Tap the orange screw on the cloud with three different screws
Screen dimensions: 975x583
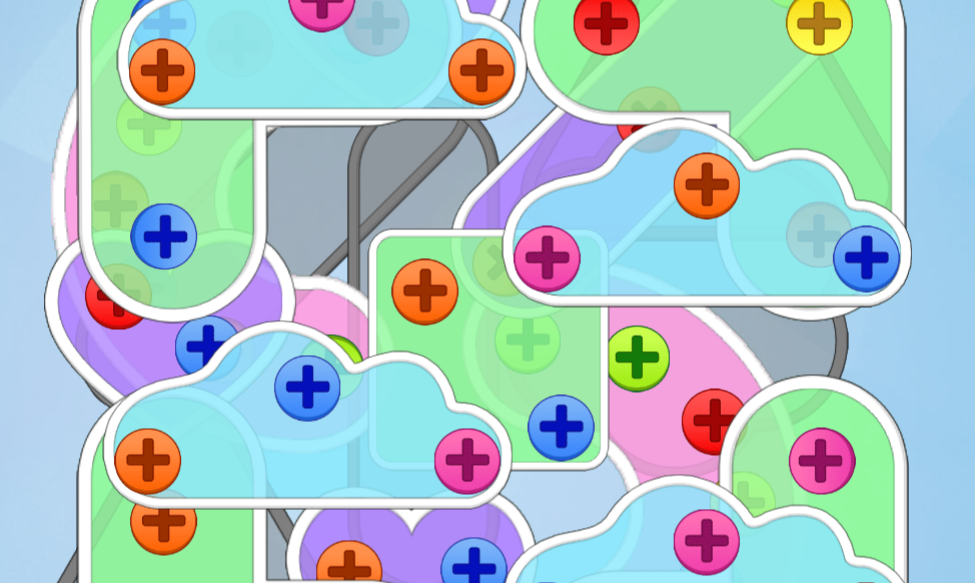[x=706, y=185]
